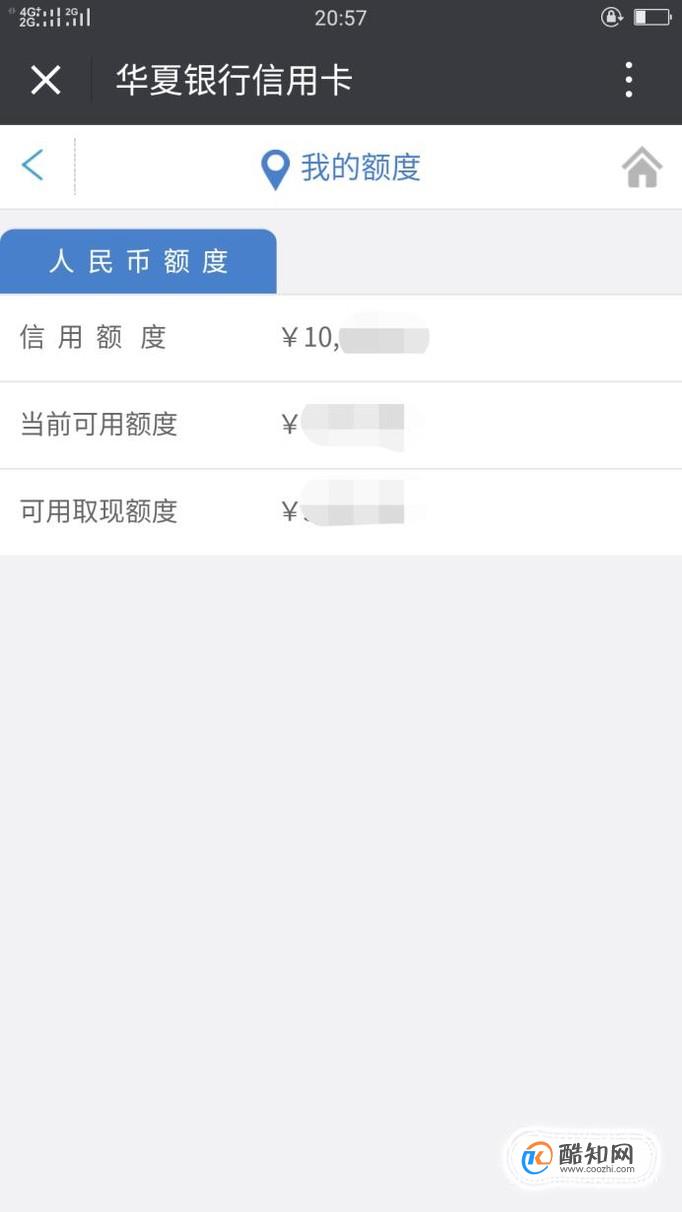Screen dimensions: 682x1212
Task: Go back with the blue arrow
Action: [33, 165]
